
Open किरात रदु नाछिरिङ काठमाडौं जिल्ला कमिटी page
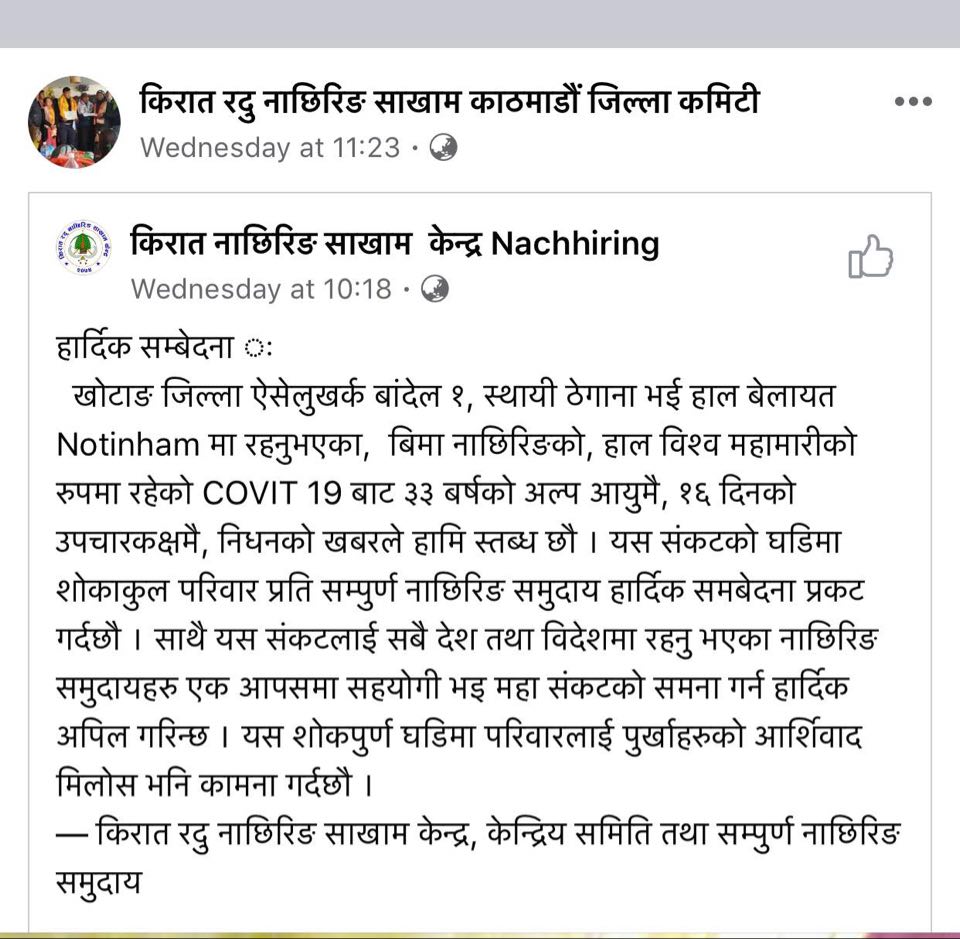449,101
